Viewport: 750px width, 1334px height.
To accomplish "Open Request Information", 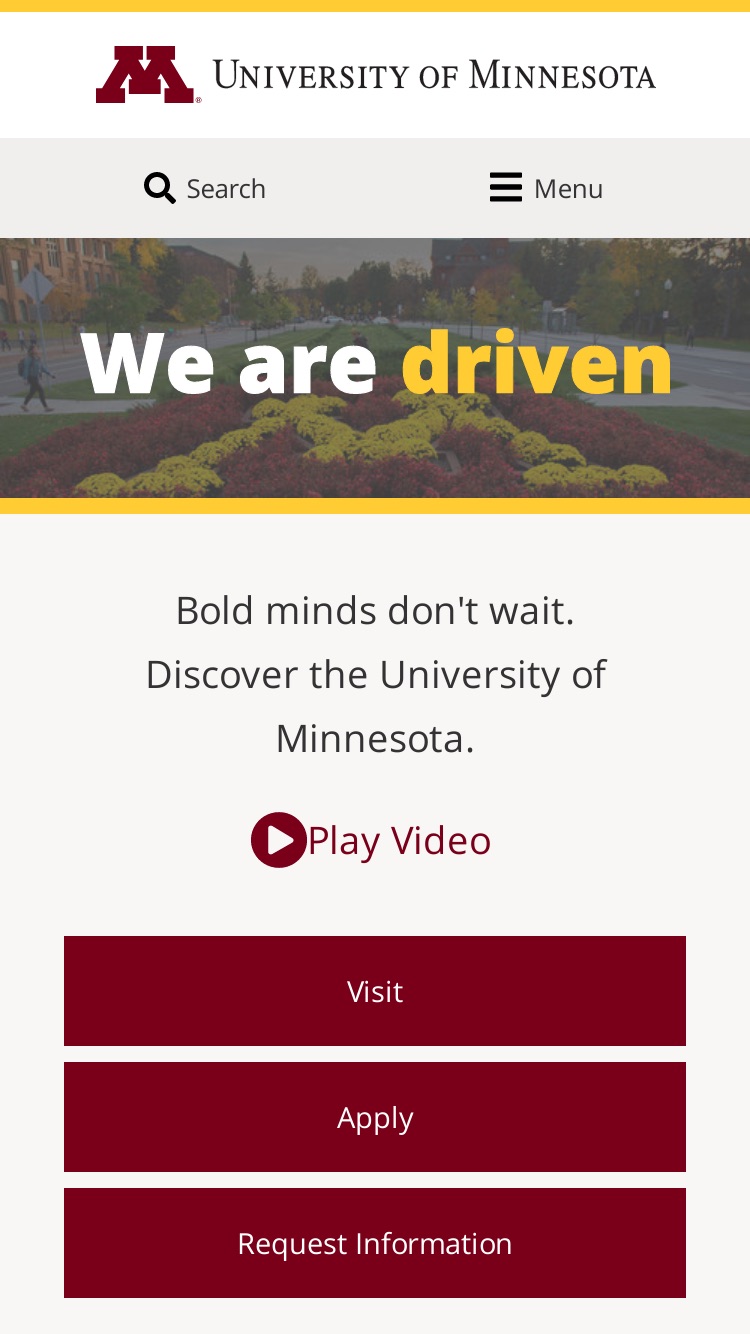I will [375, 1243].
